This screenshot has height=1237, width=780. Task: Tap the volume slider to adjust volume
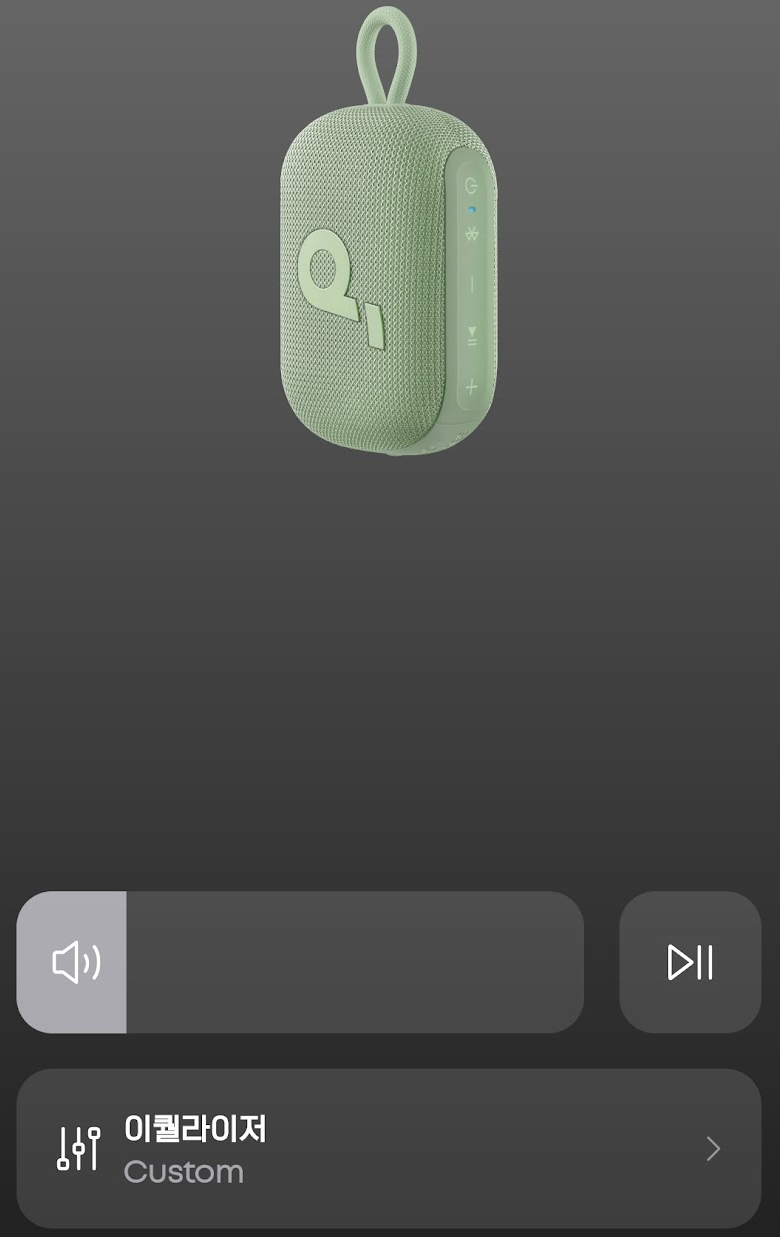point(300,962)
